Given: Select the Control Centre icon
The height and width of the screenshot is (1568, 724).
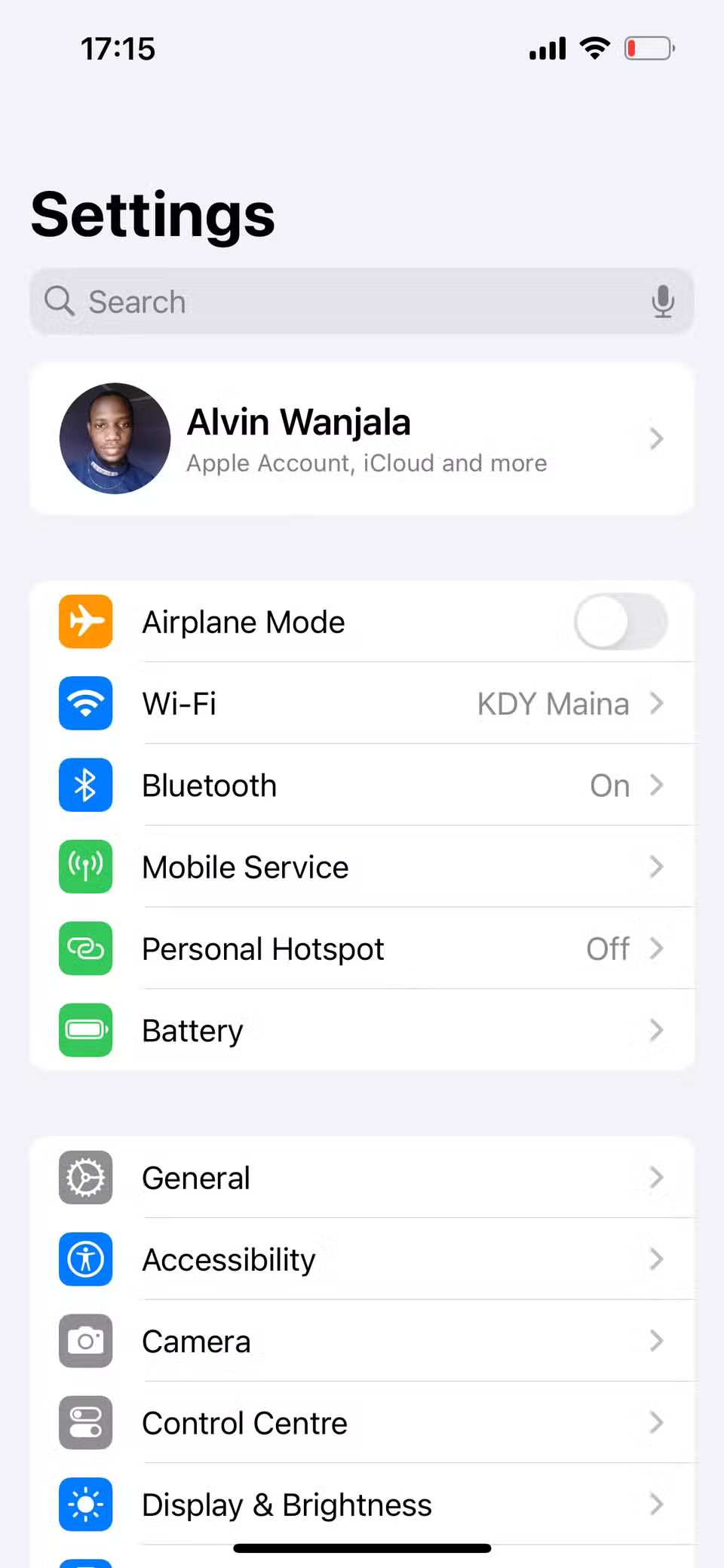Looking at the screenshot, I should [x=85, y=1423].
